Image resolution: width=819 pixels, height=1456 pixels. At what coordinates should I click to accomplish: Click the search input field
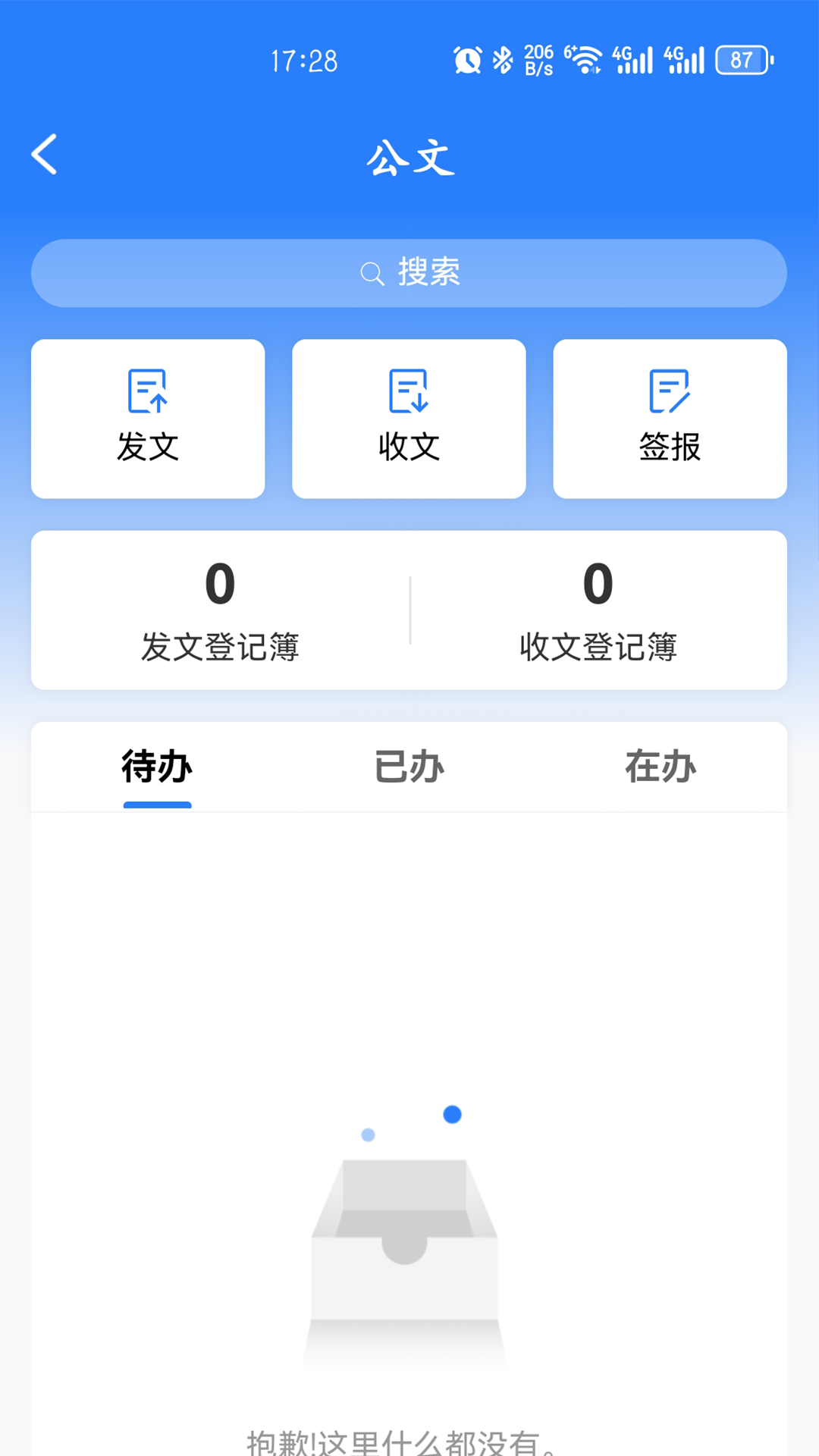click(409, 274)
